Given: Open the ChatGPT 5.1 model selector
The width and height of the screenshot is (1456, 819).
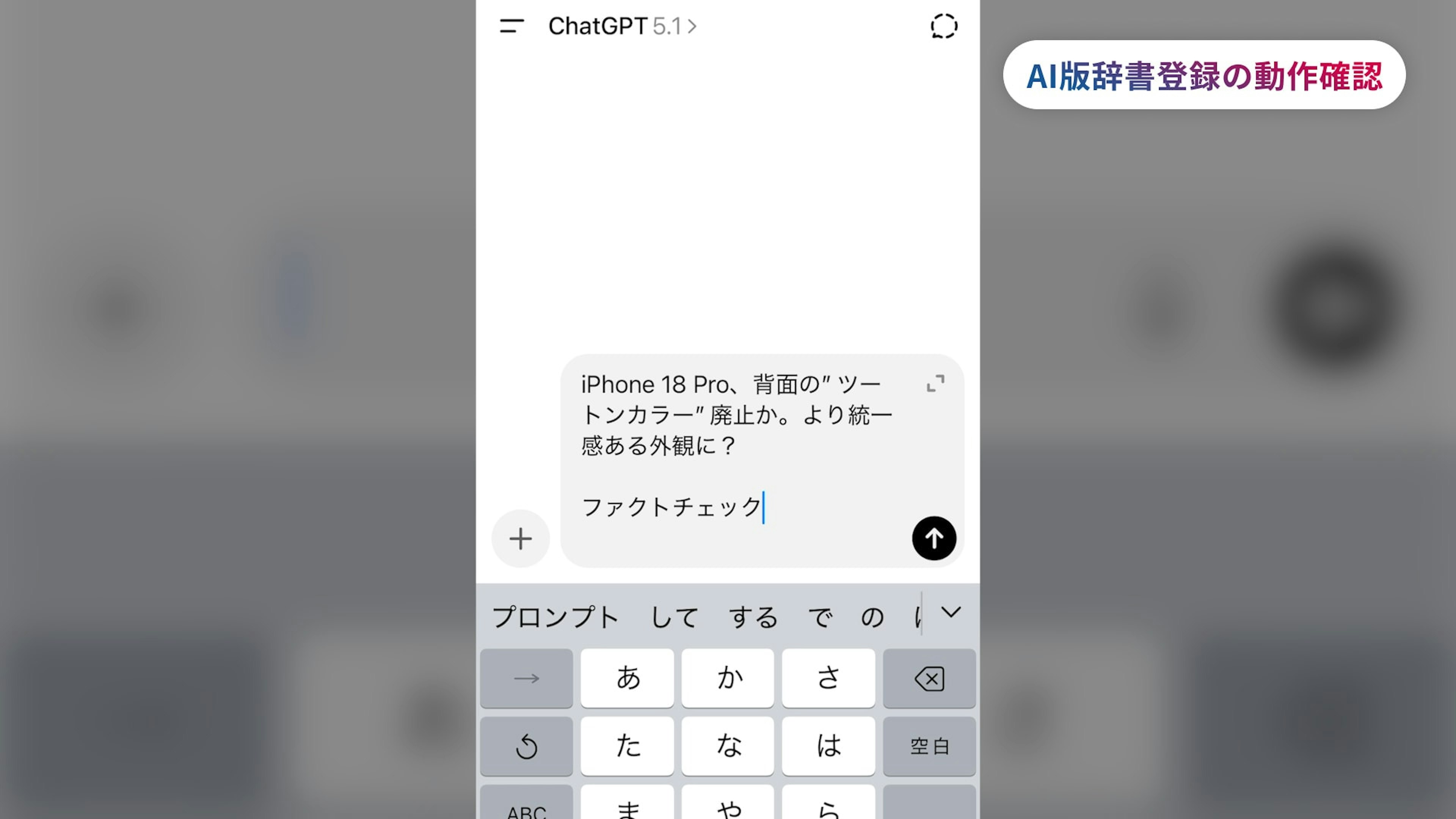Looking at the screenshot, I should [x=622, y=26].
